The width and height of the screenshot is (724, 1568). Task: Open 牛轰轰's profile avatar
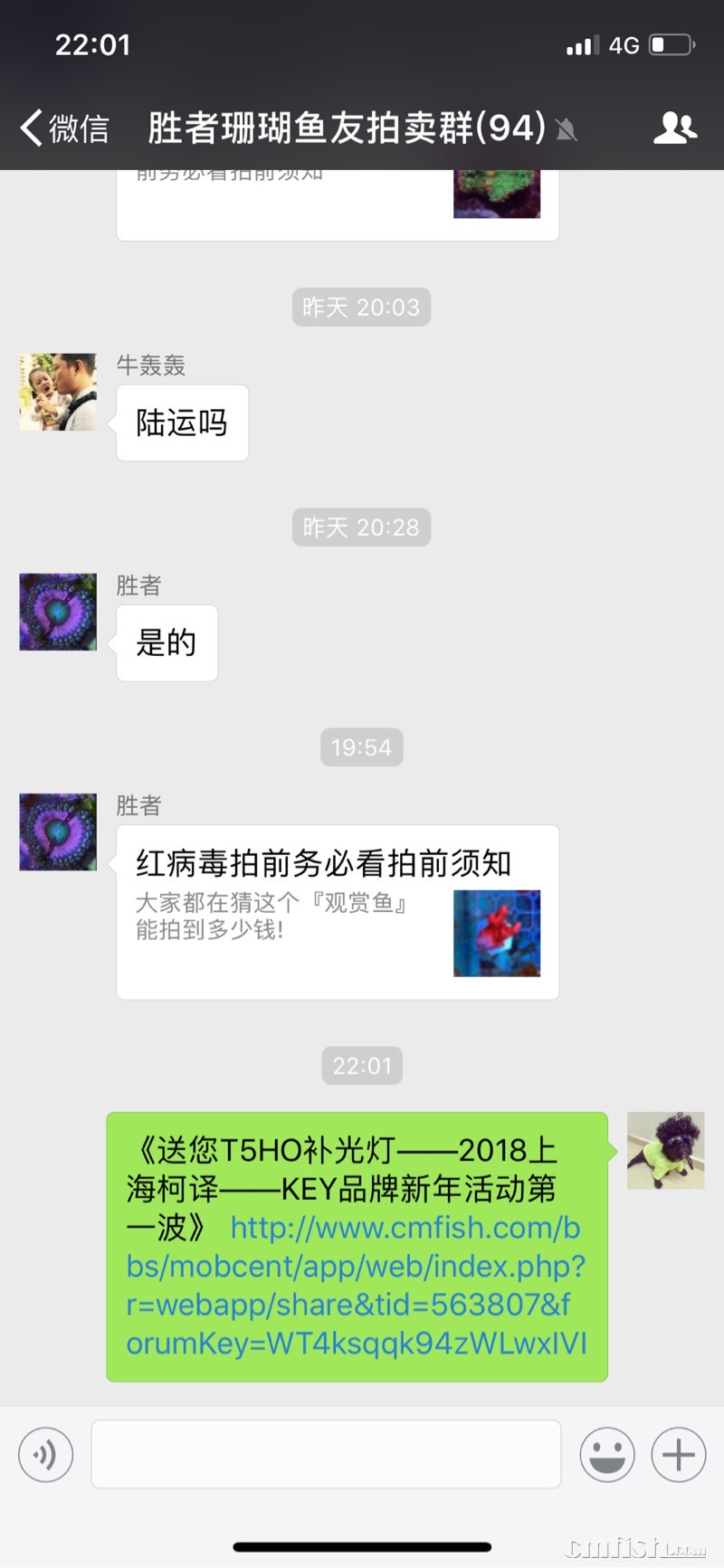58,392
